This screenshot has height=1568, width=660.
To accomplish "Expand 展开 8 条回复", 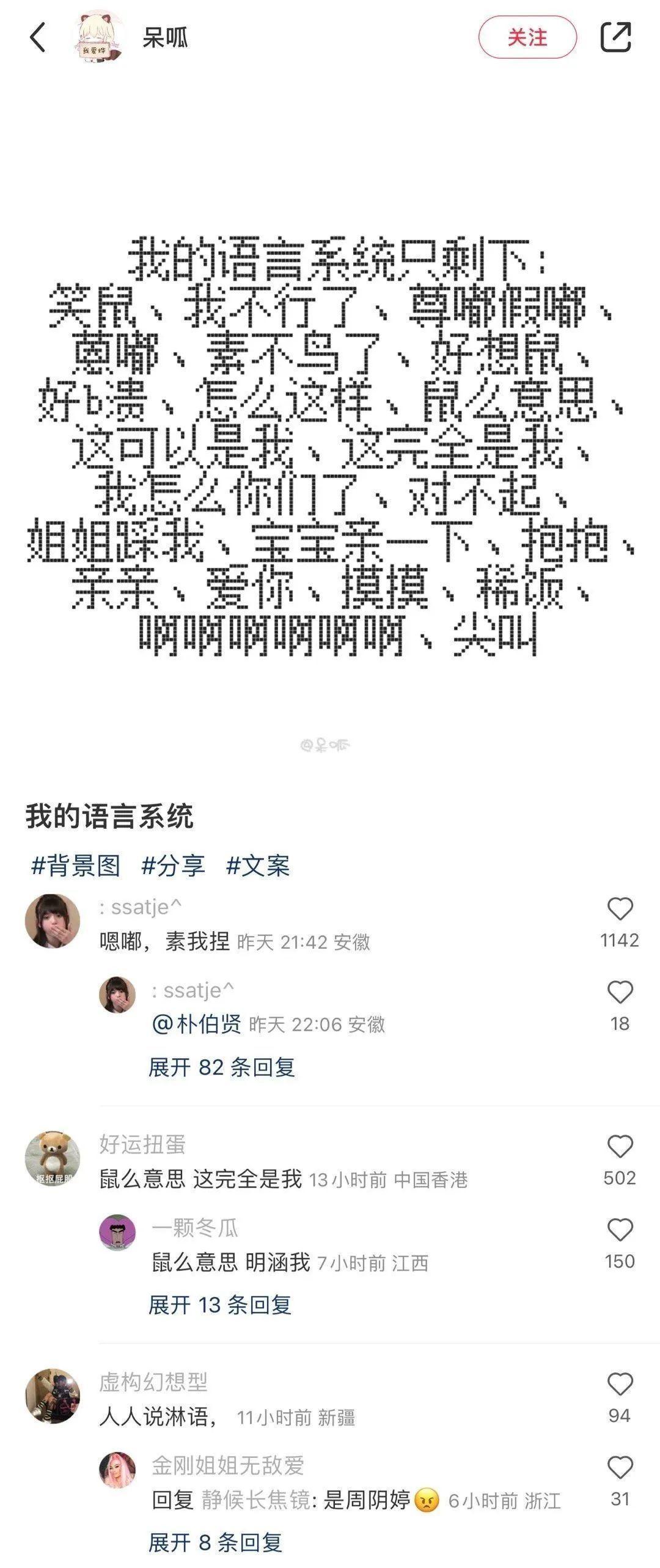I will pos(215,1542).
